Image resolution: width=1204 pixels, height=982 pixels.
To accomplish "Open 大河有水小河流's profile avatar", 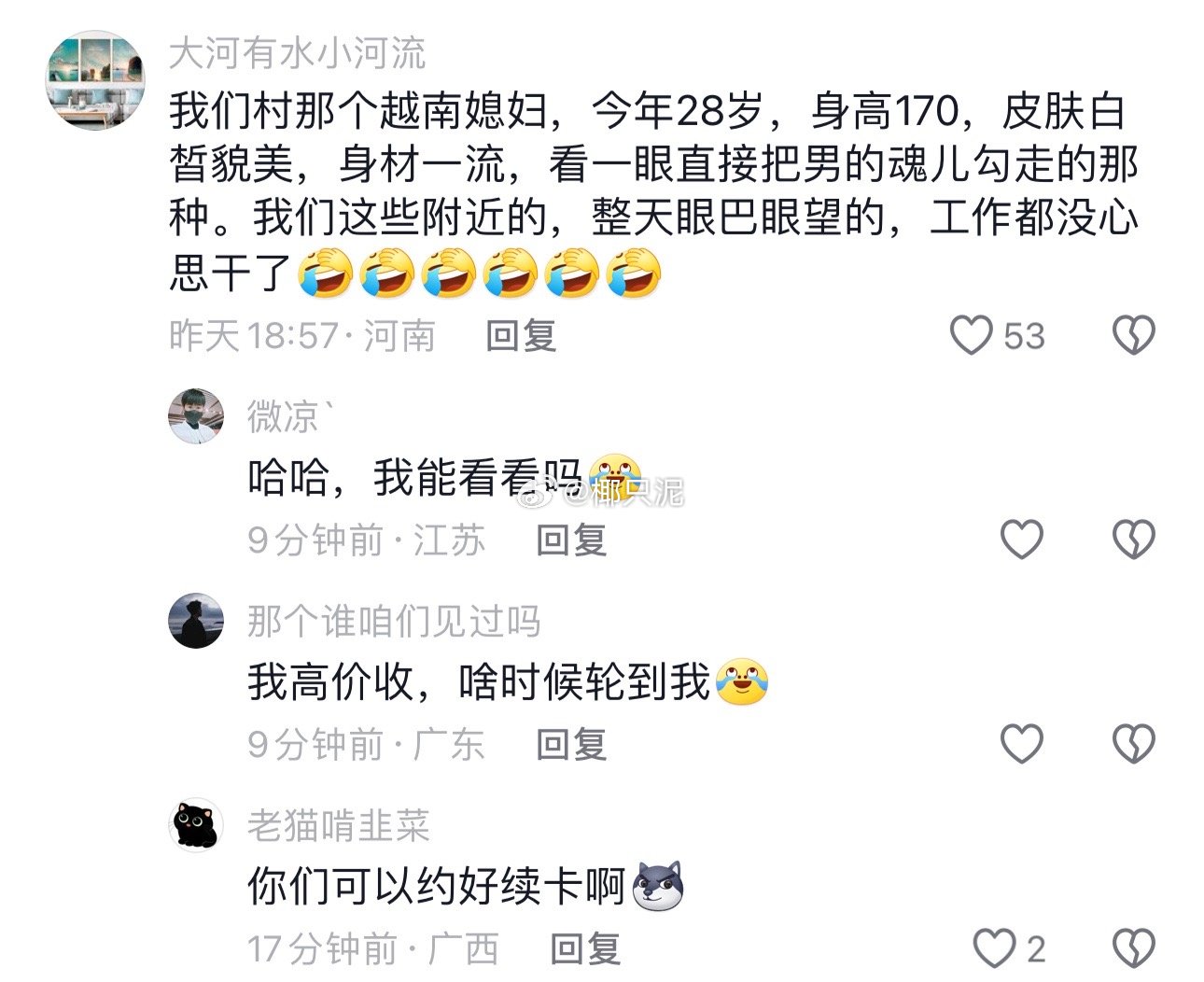I will pyautogui.click(x=95, y=81).
